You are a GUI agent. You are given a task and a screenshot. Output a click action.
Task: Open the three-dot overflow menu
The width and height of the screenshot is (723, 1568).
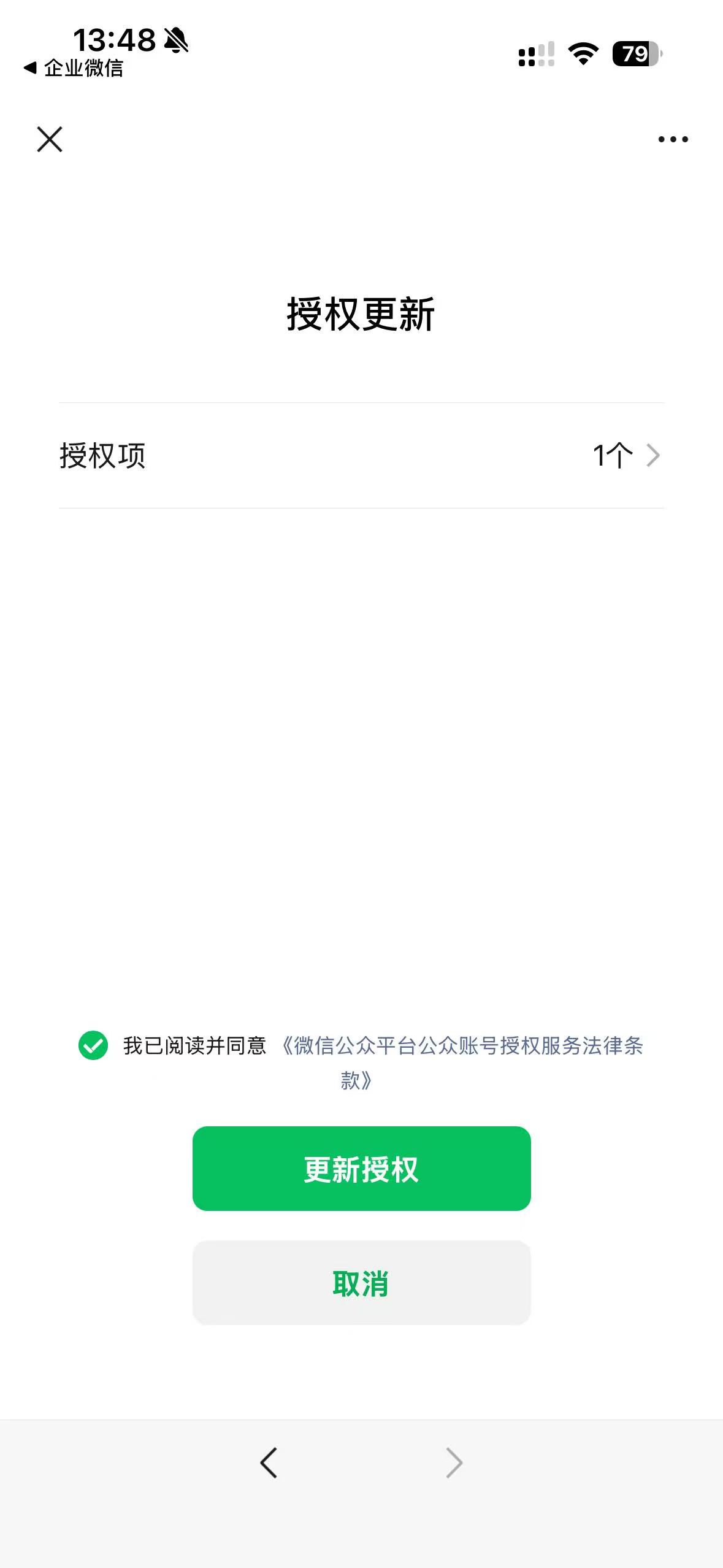673,139
